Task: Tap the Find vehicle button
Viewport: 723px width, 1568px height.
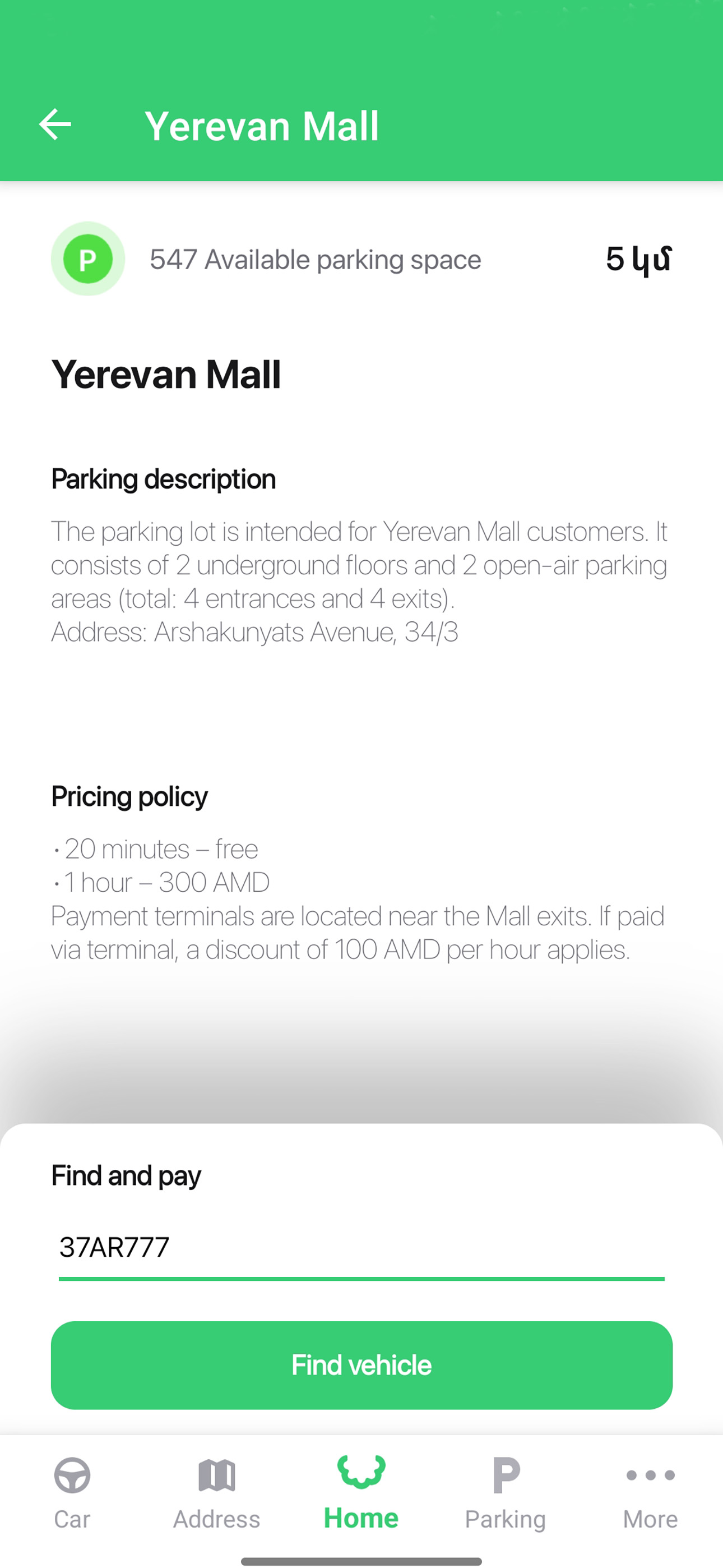Action: (361, 1364)
